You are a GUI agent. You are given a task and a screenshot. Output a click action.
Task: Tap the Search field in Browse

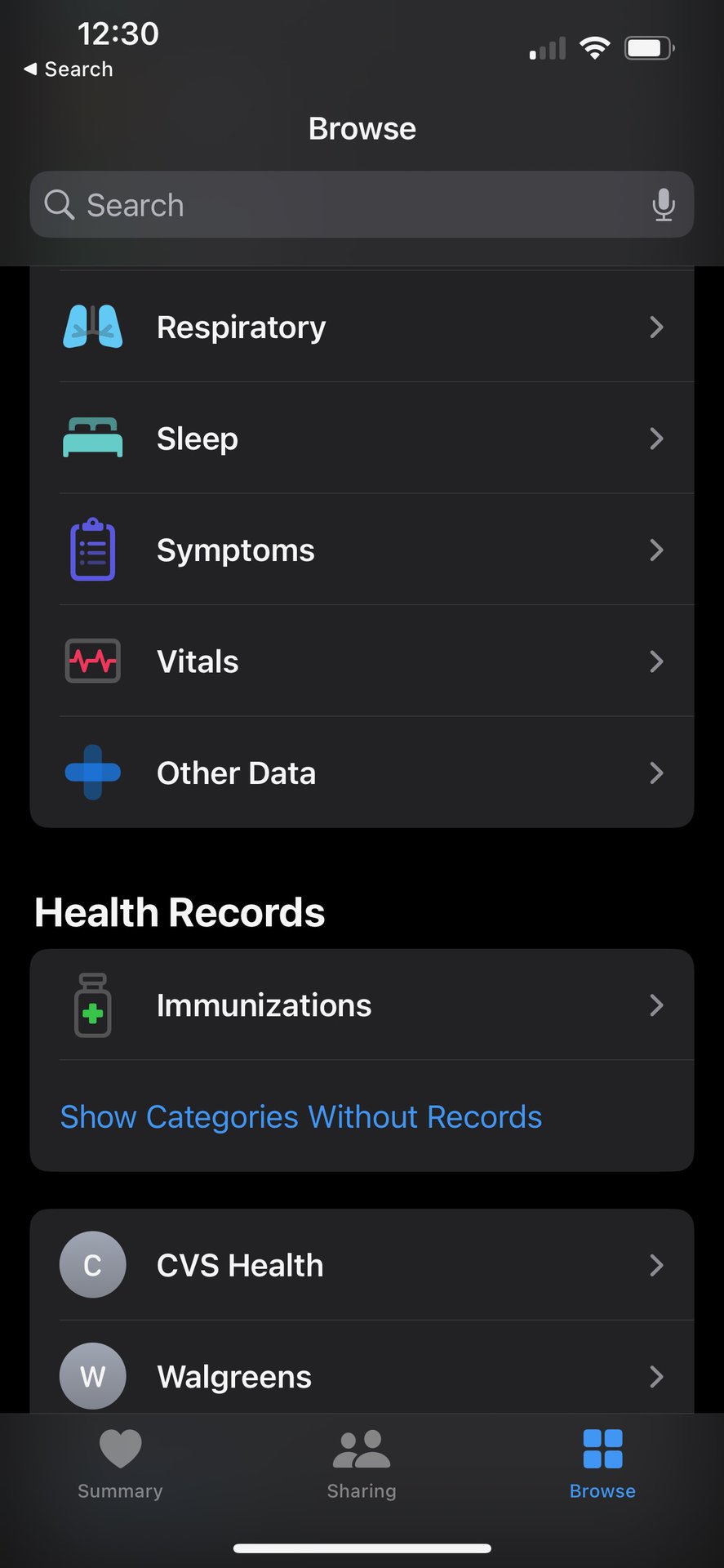click(343, 205)
